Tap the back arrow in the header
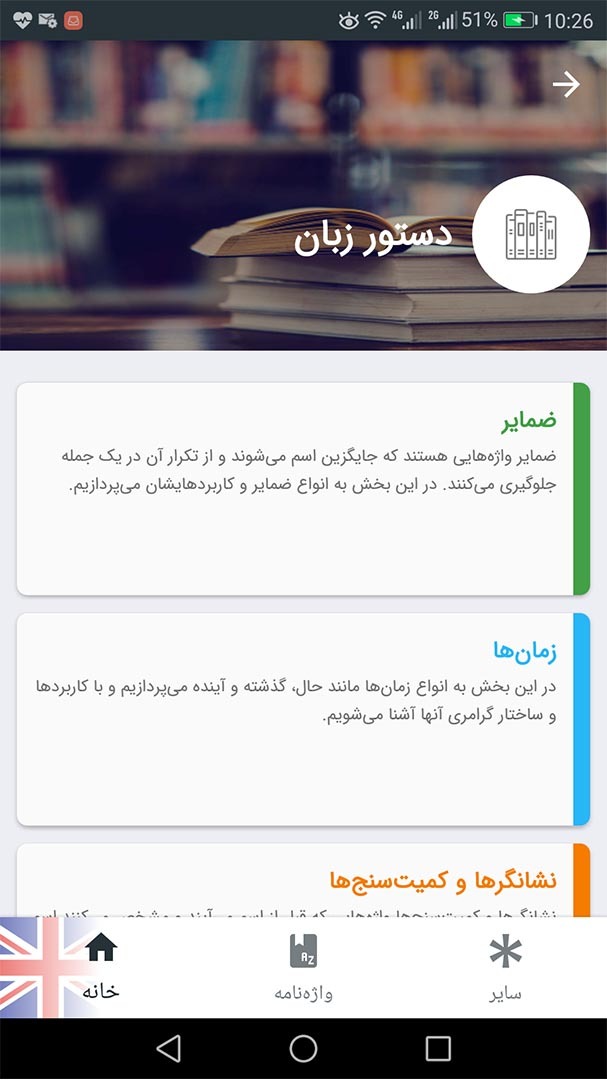Image resolution: width=607 pixels, height=1080 pixels. coord(566,85)
